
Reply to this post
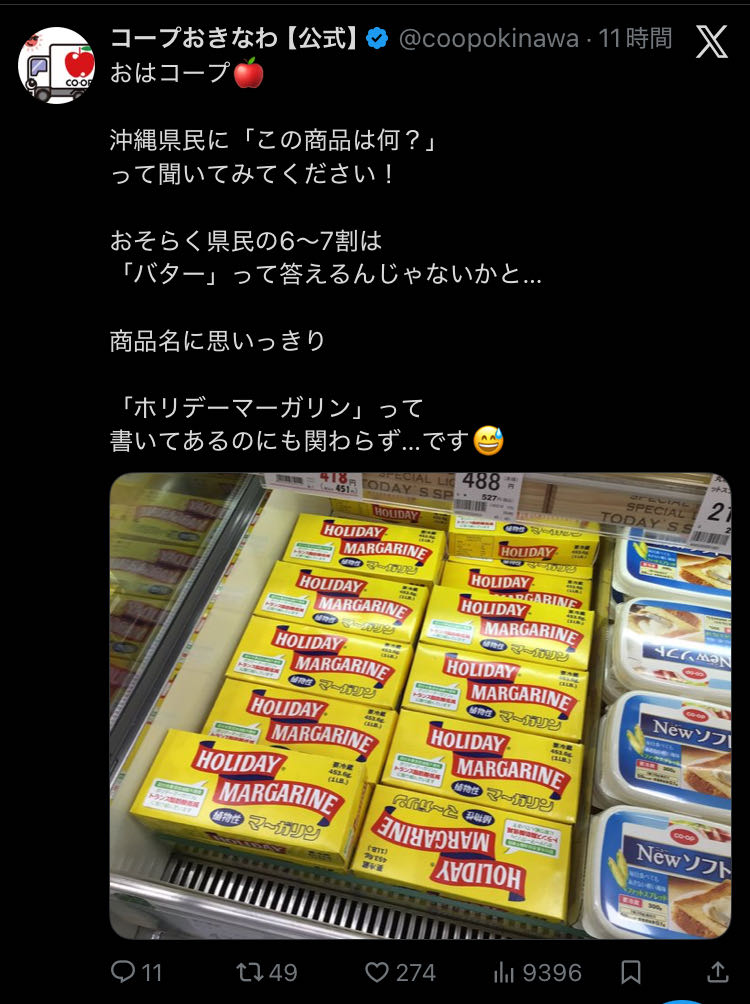[123, 971]
